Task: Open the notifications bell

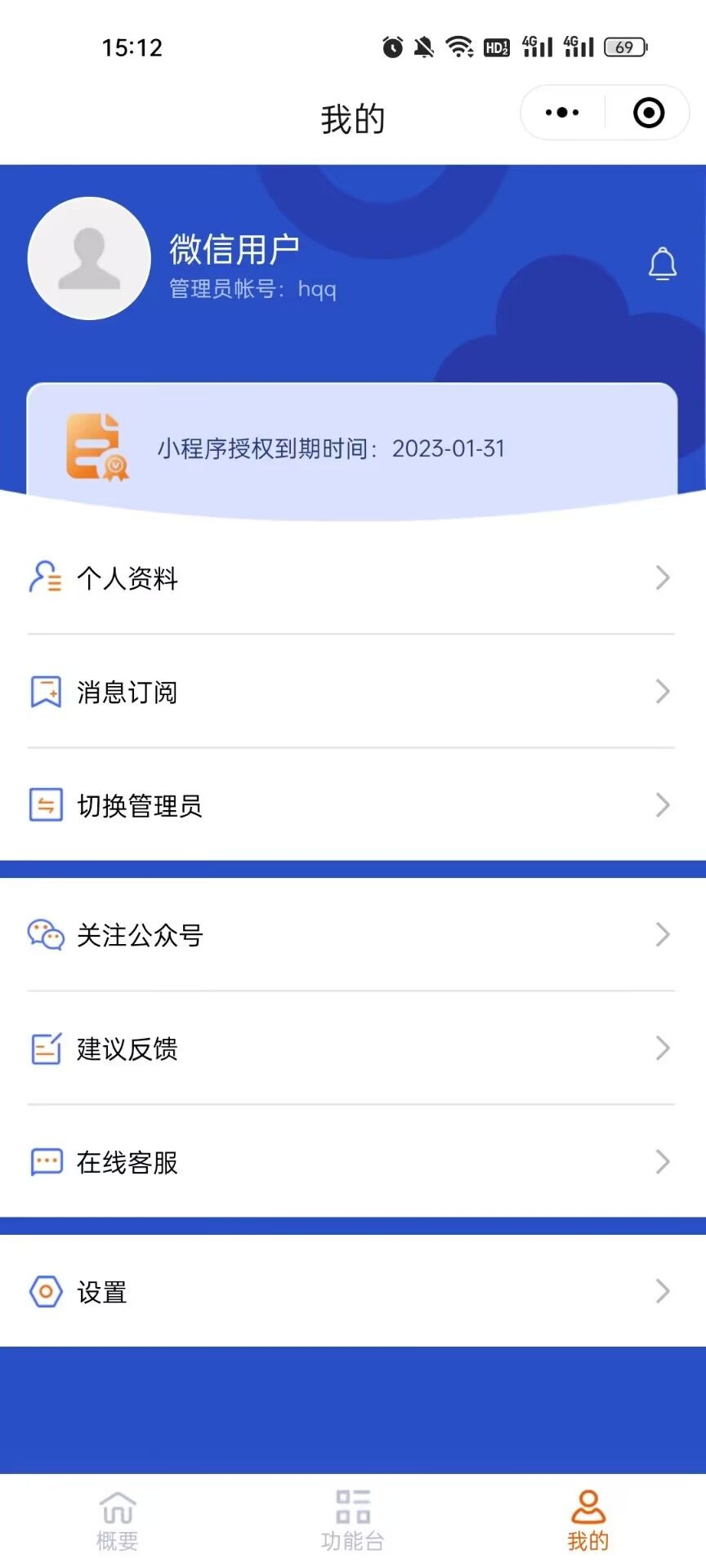Action: [x=662, y=264]
